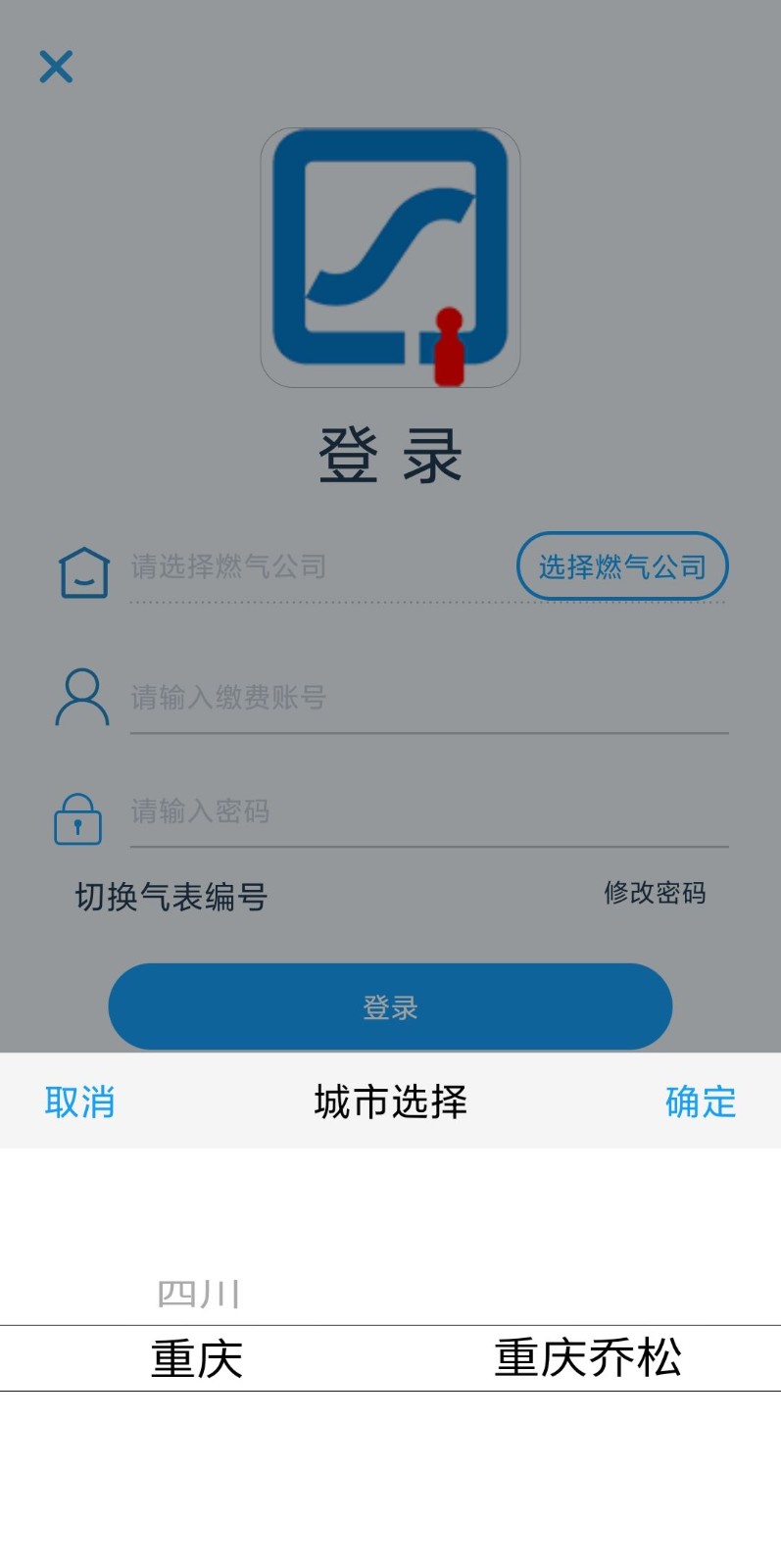
Task: Tap 取消 to cancel city selection
Action: (x=79, y=1102)
